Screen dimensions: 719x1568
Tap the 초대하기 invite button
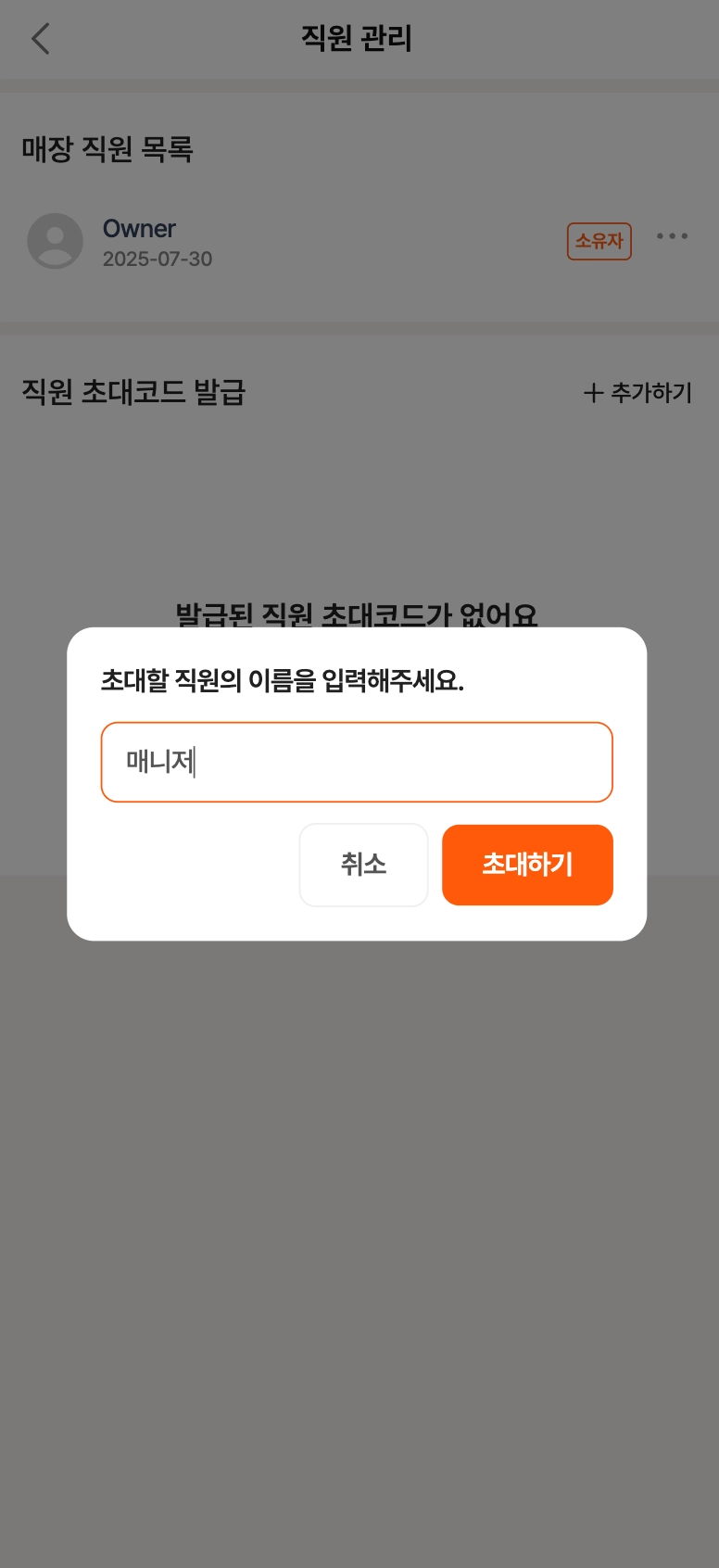527,865
